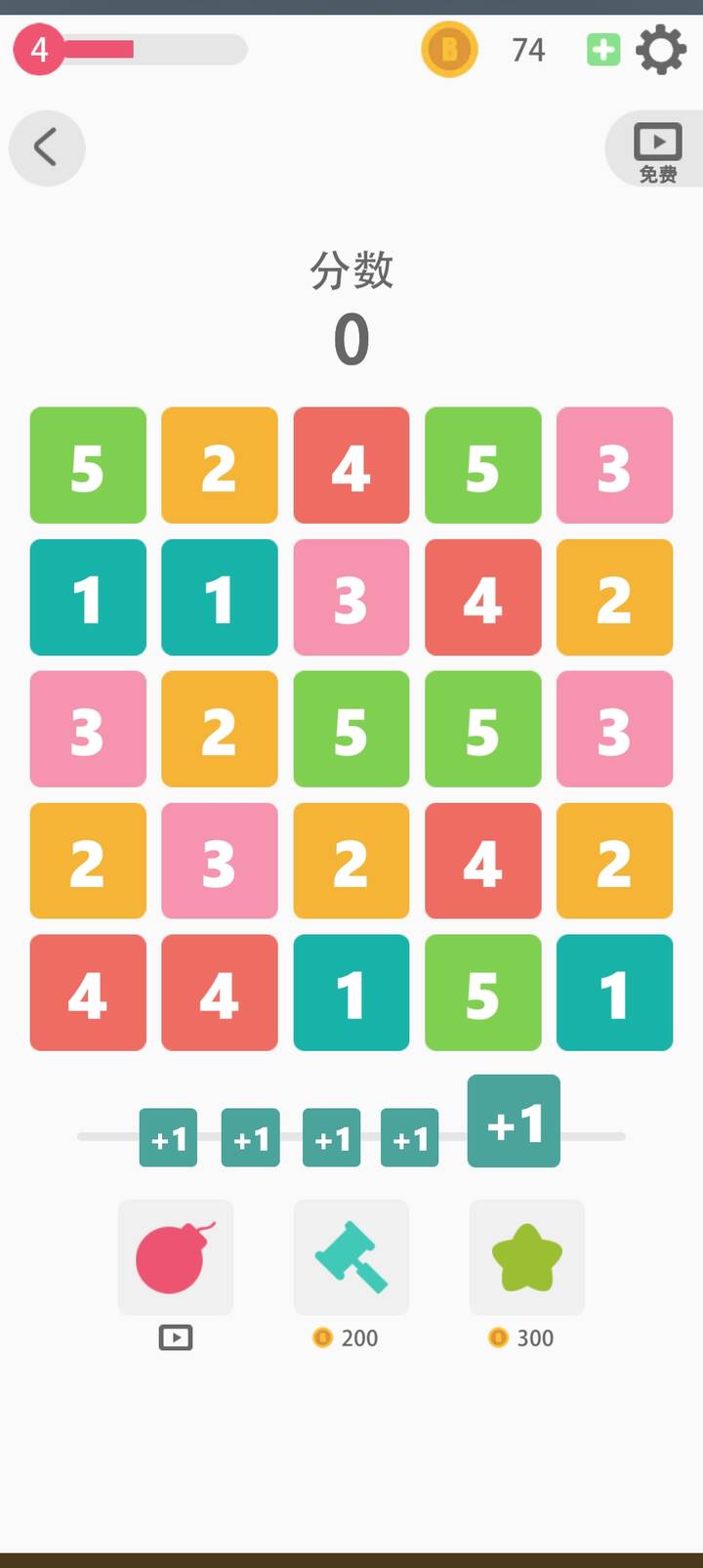Tap the green 5 tile in the bottom row
This screenshot has width=703, height=1568.
483,993
